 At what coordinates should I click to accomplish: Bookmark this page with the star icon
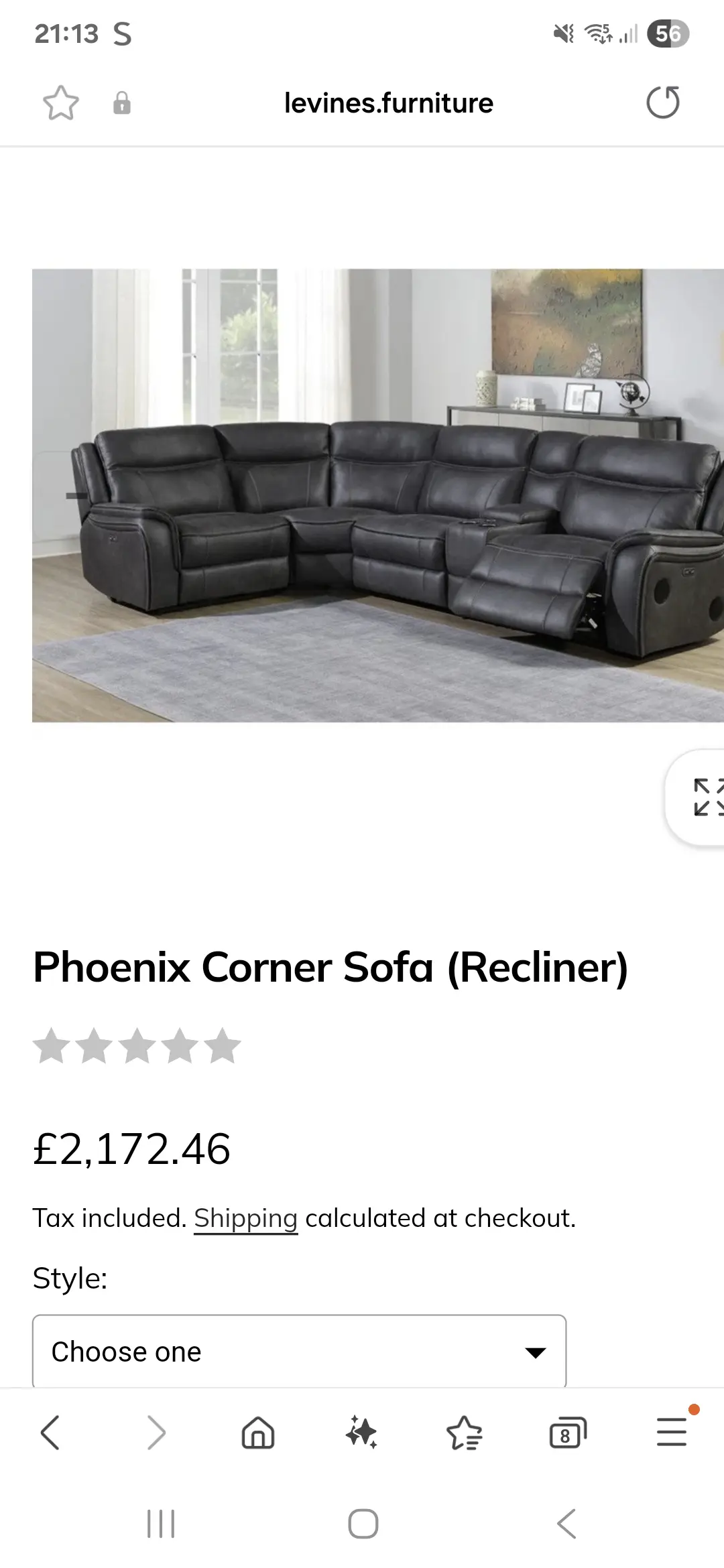(61, 103)
